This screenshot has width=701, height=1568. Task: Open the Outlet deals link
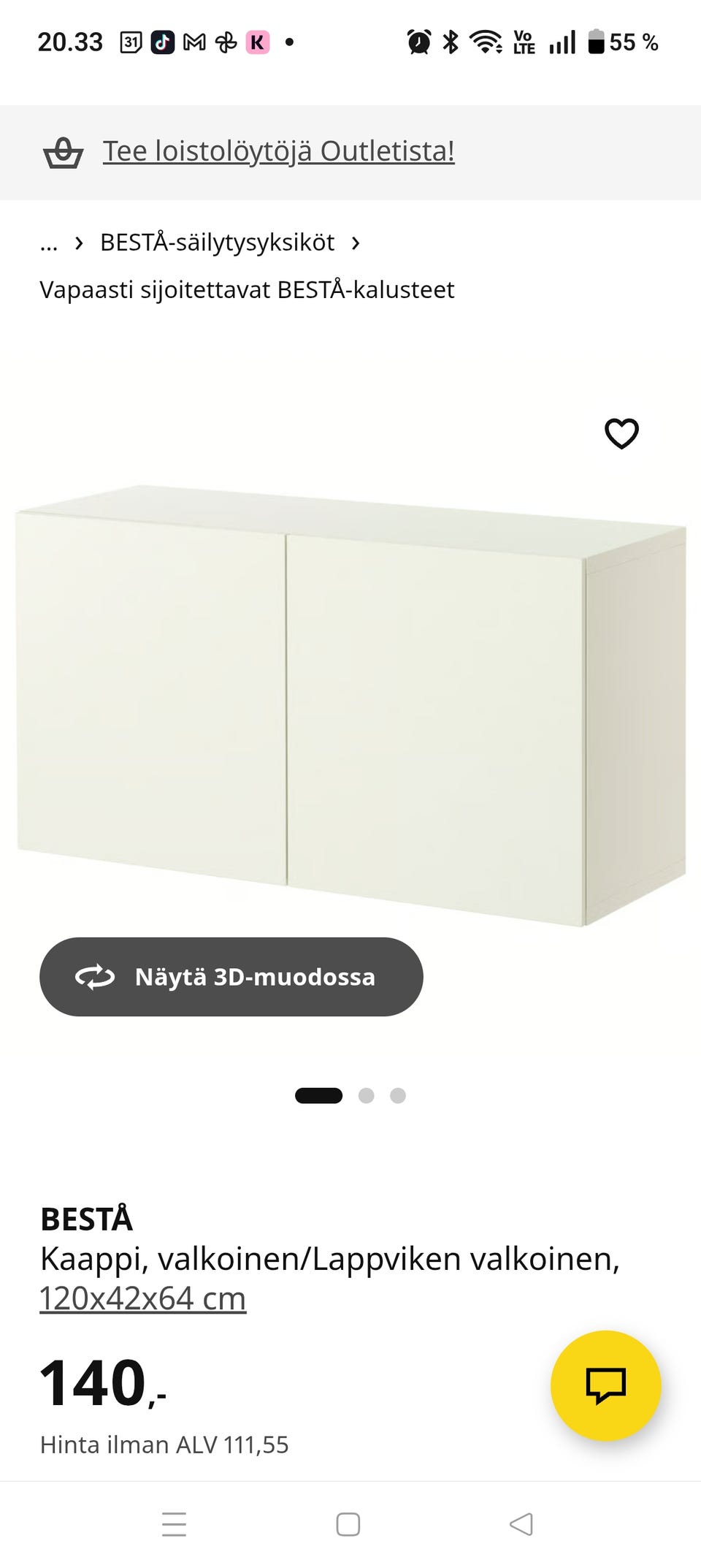pyautogui.click(x=278, y=151)
